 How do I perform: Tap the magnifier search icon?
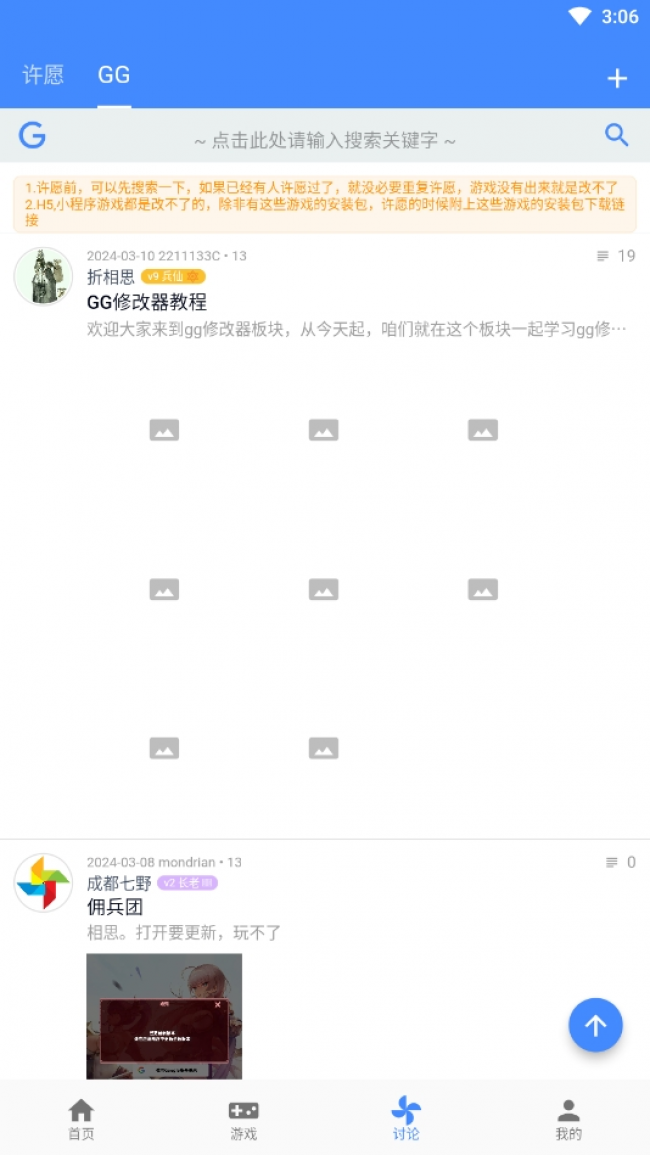(x=617, y=136)
